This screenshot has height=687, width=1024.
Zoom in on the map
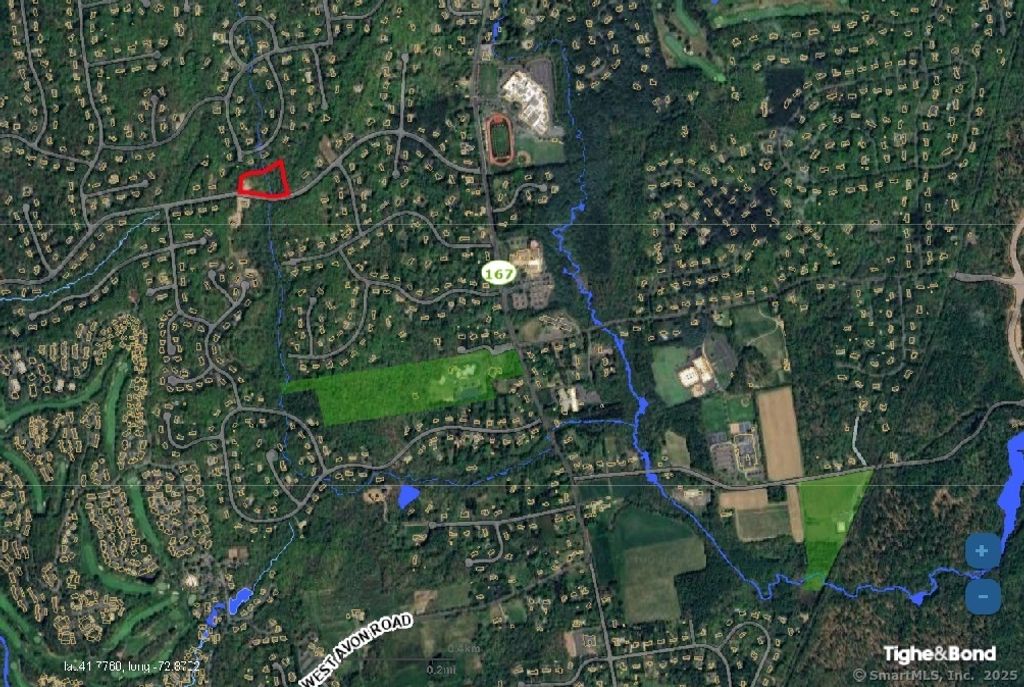point(982,551)
